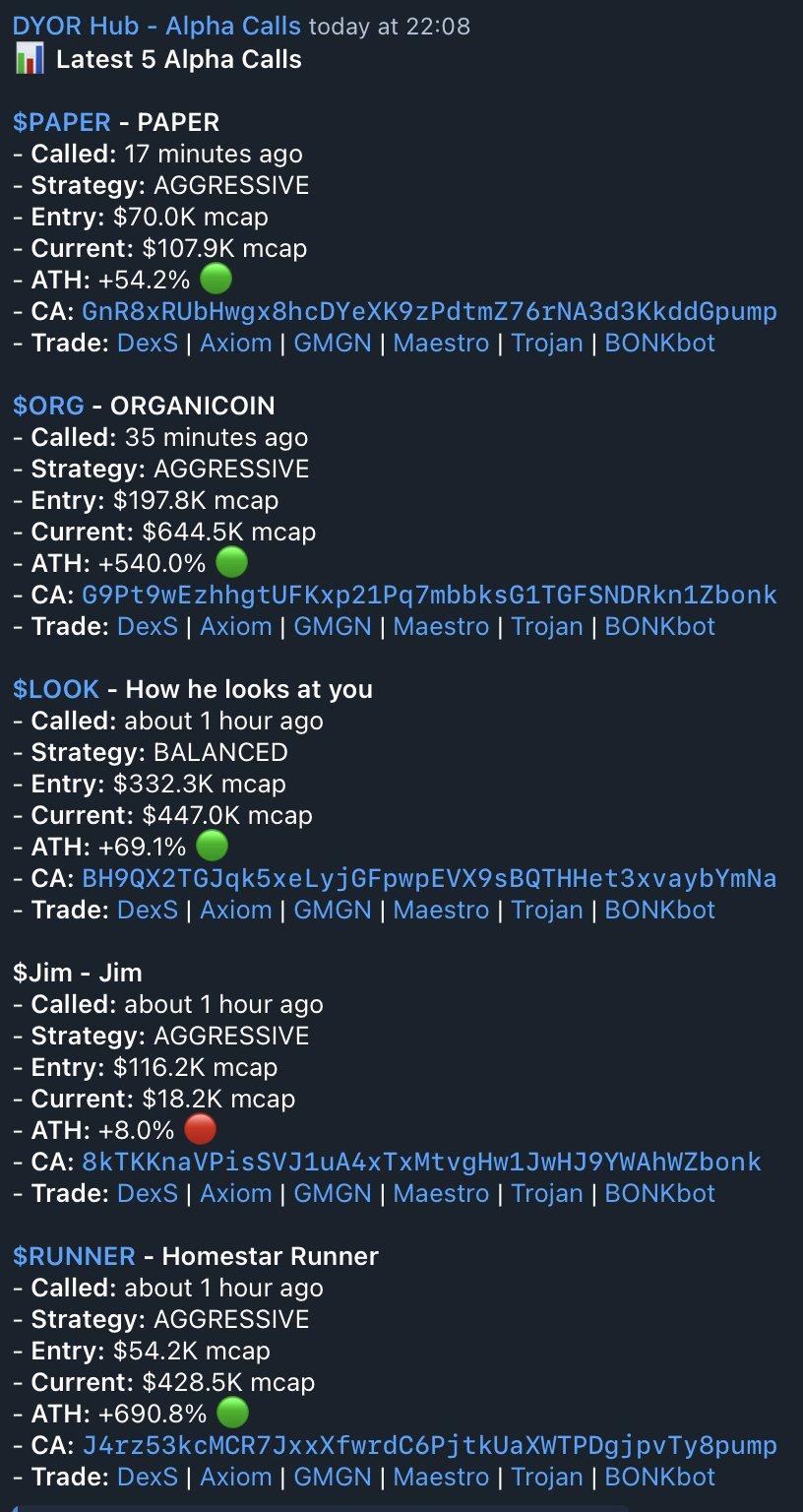The height and width of the screenshot is (1512, 803).
Task: Tap the Homestar Runner contract address link
Action: [429, 1446]
